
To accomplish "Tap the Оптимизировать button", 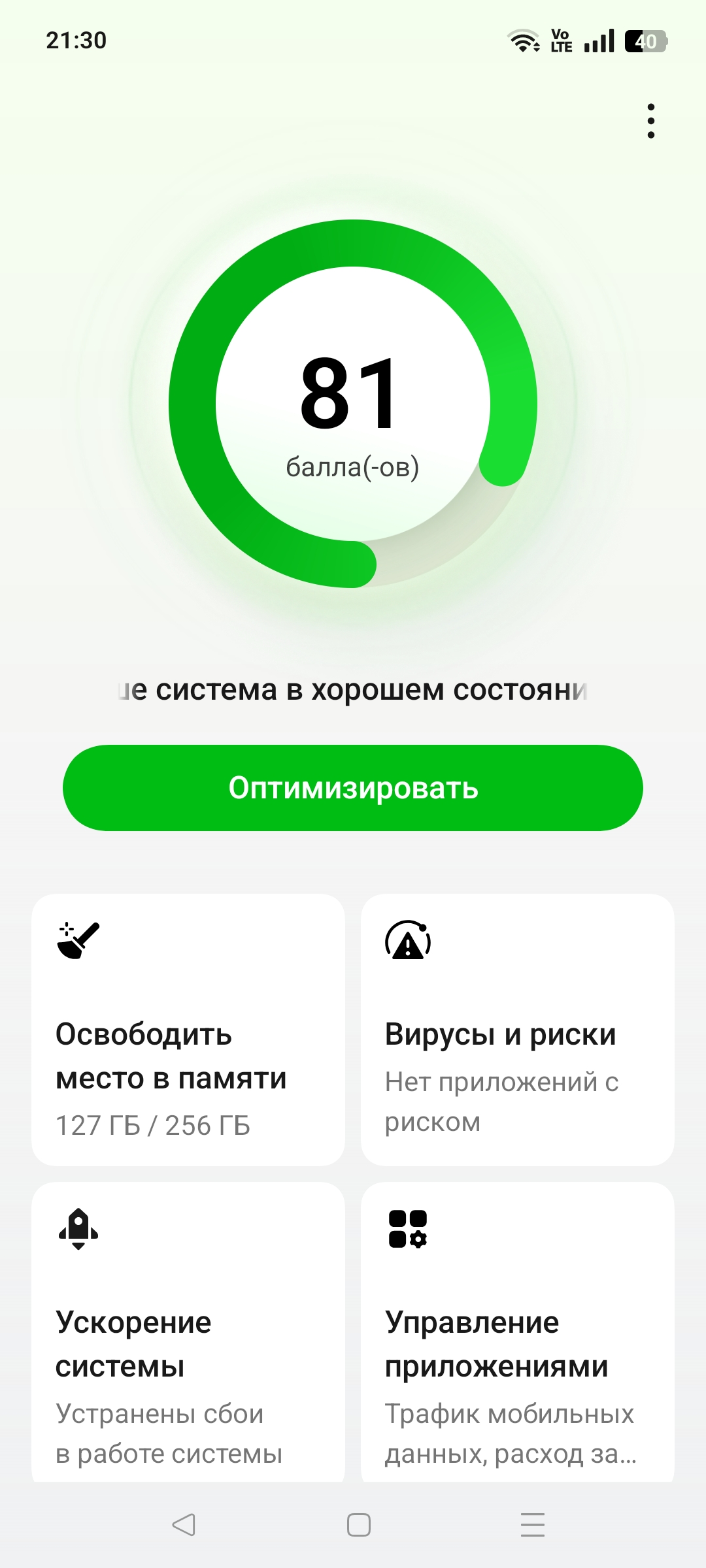I will (353, 788).
